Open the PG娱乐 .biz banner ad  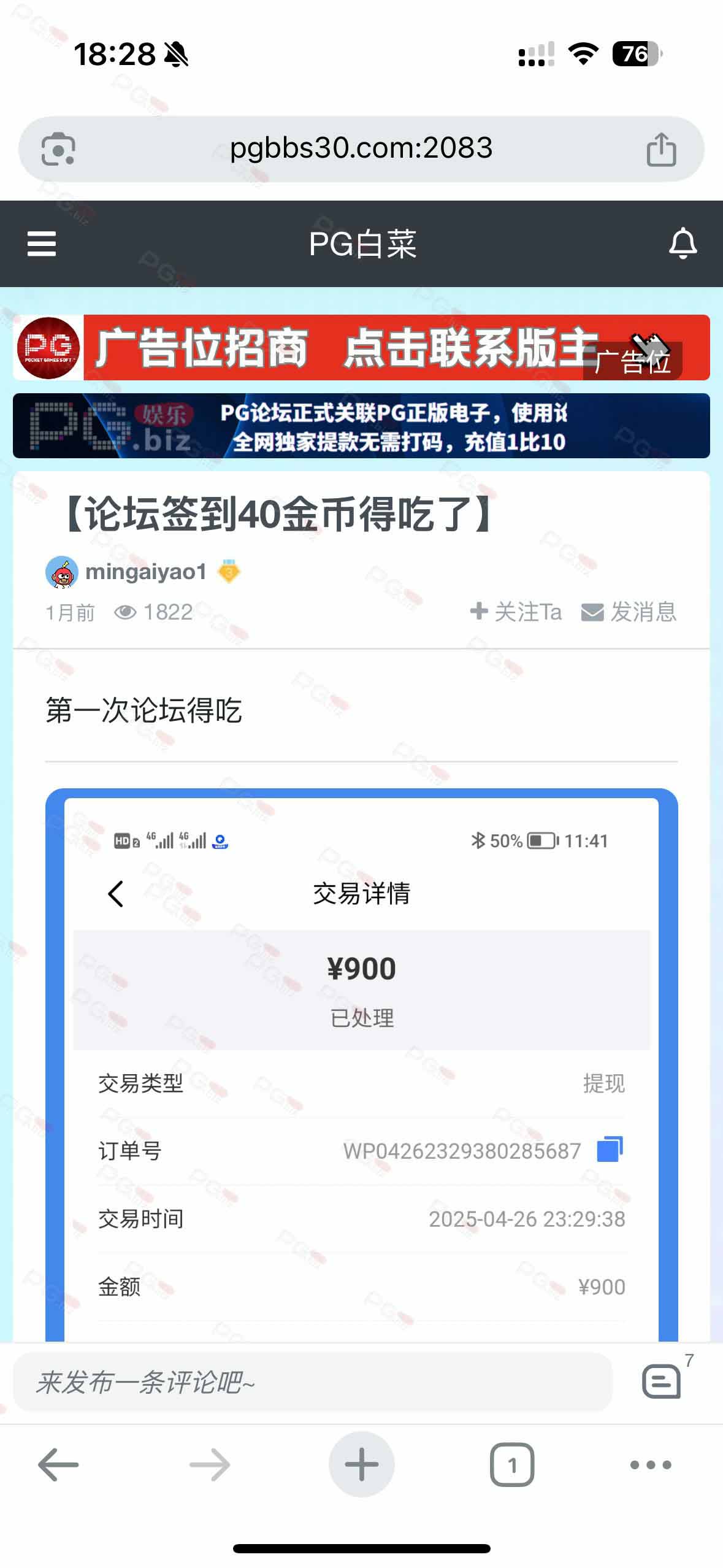[361, 426]
